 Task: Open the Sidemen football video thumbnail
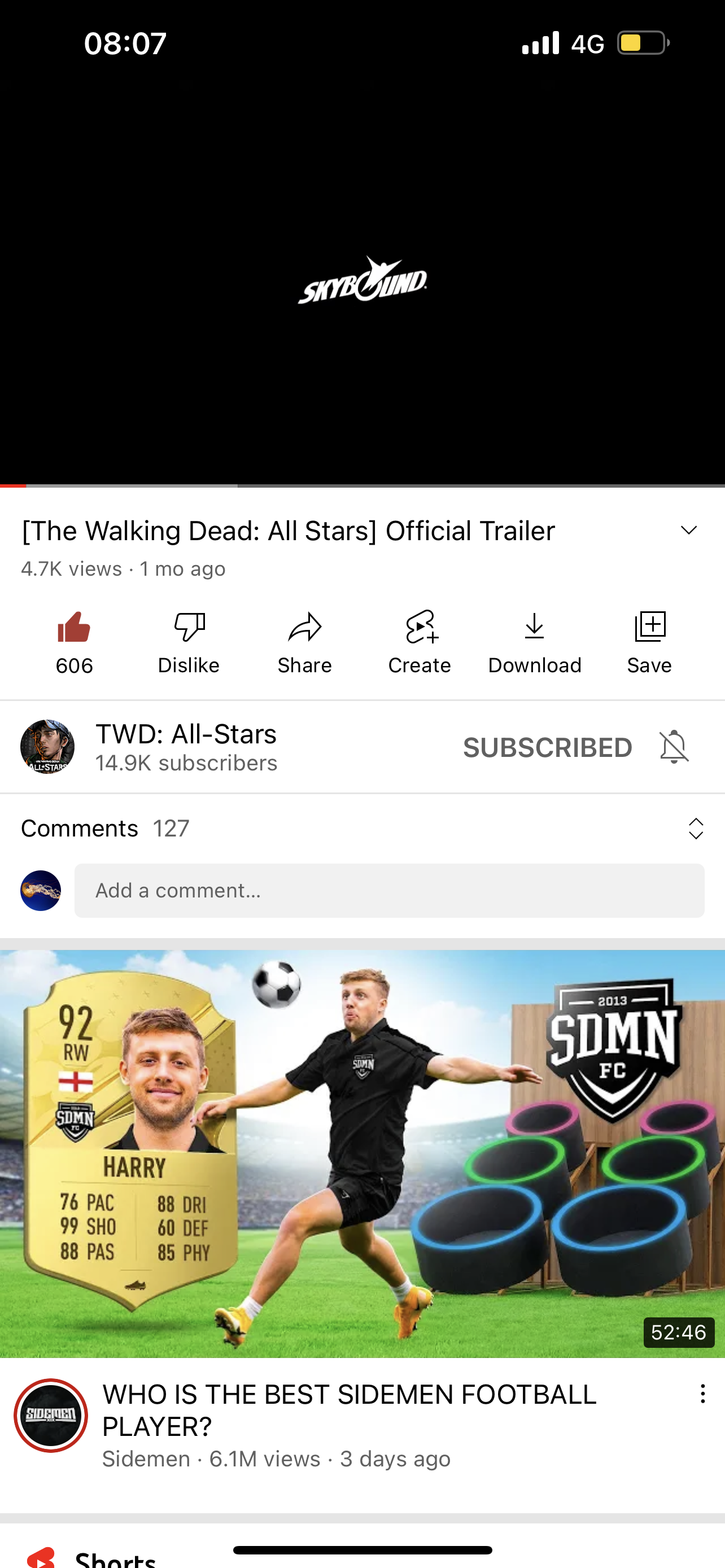click(x=362, y=1154)
